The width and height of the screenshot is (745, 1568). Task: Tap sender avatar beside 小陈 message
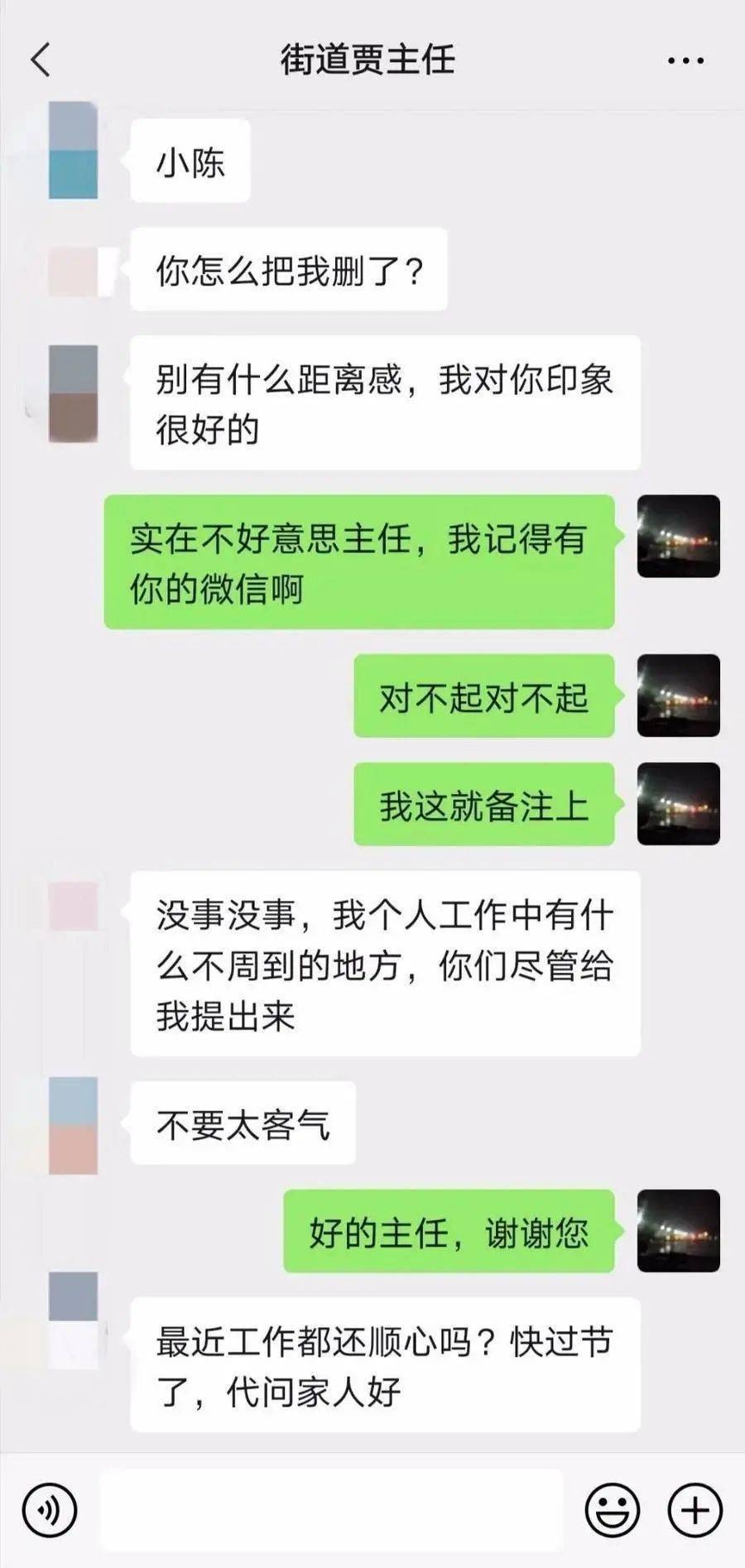[73, 151]
